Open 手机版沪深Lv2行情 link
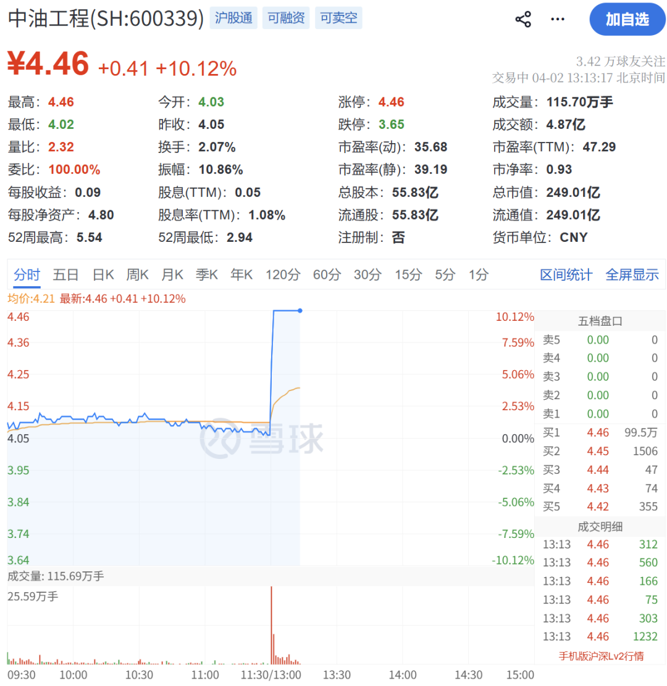 coord(601,656)
